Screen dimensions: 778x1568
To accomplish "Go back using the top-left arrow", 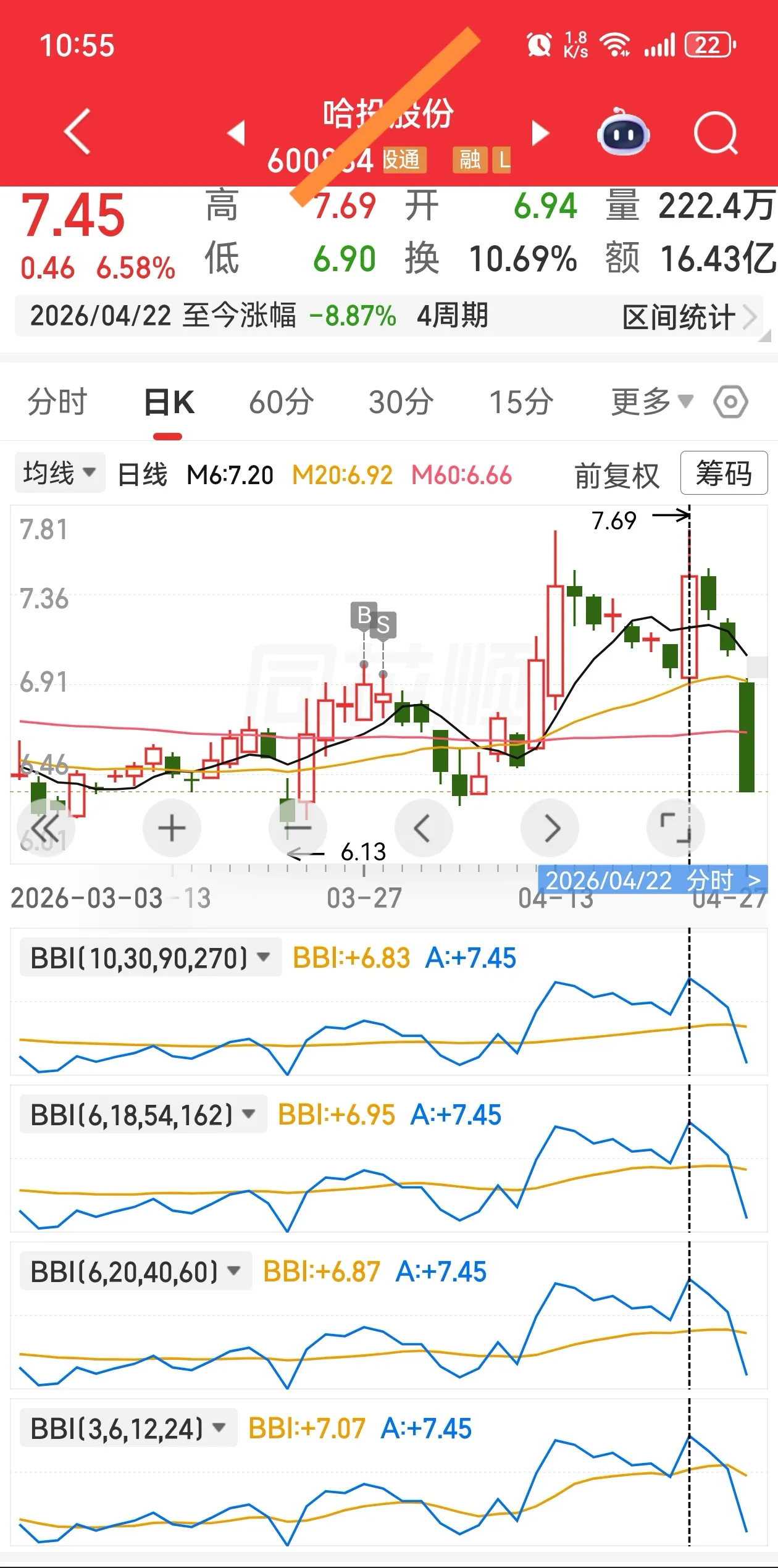I will 78,132.
